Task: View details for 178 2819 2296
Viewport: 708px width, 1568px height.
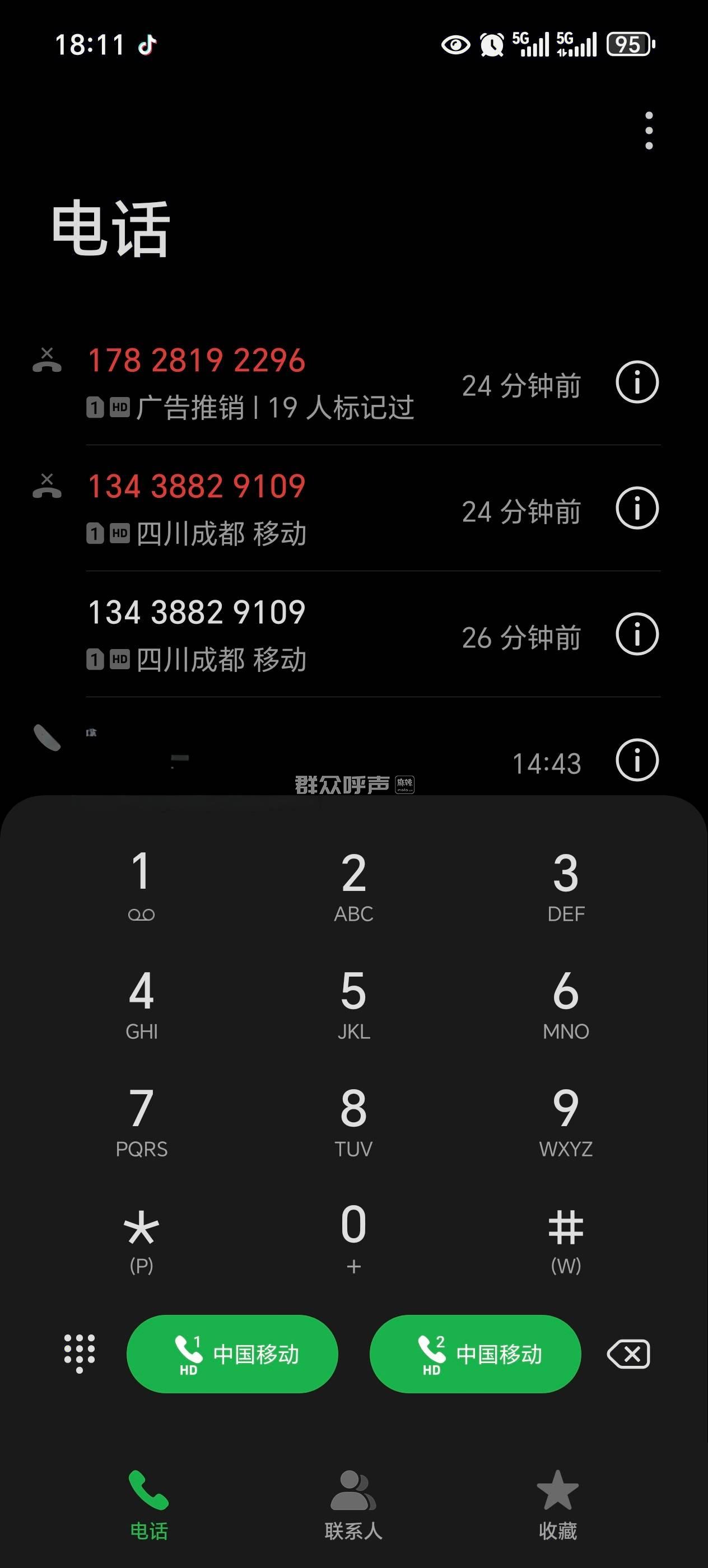Action: 637,382
